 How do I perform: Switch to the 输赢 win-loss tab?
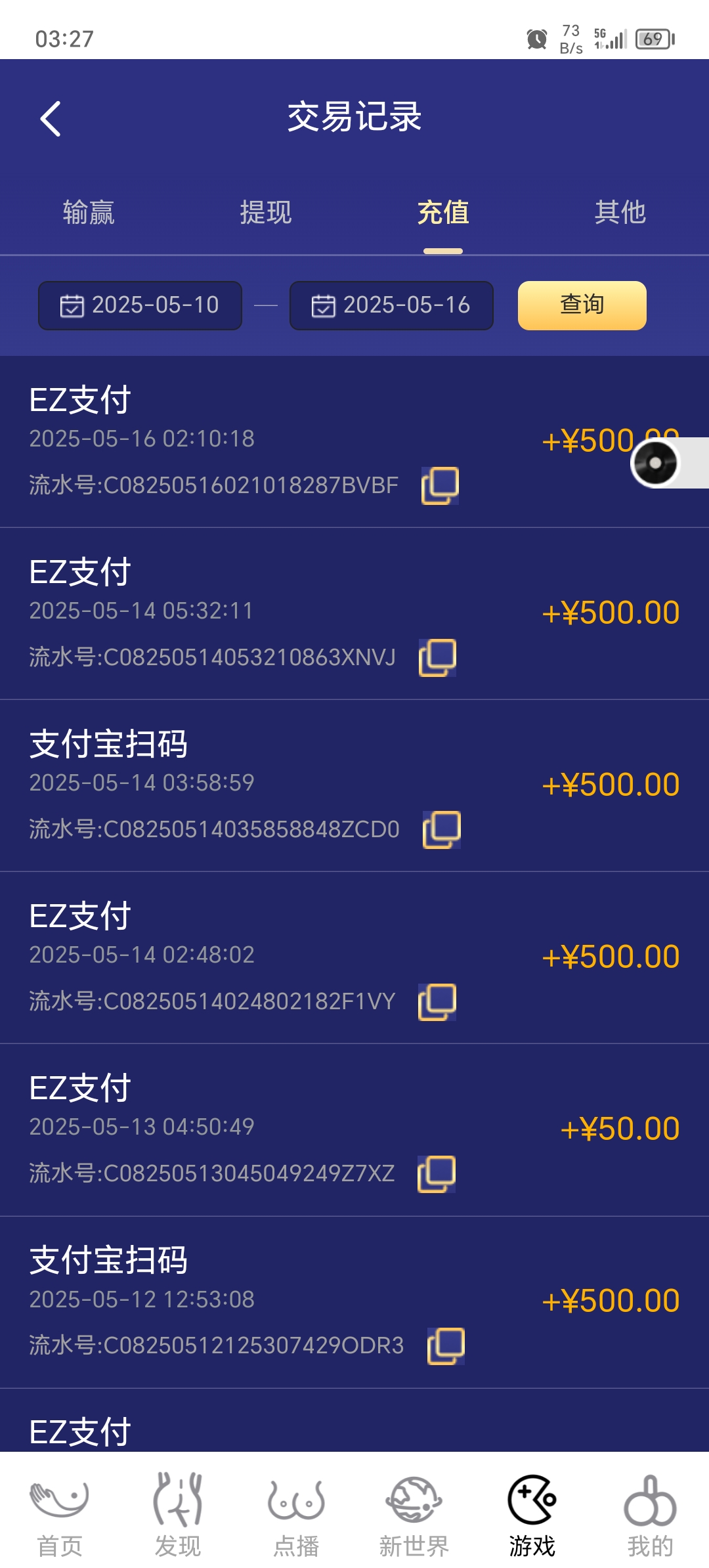[x=89, y=213]
